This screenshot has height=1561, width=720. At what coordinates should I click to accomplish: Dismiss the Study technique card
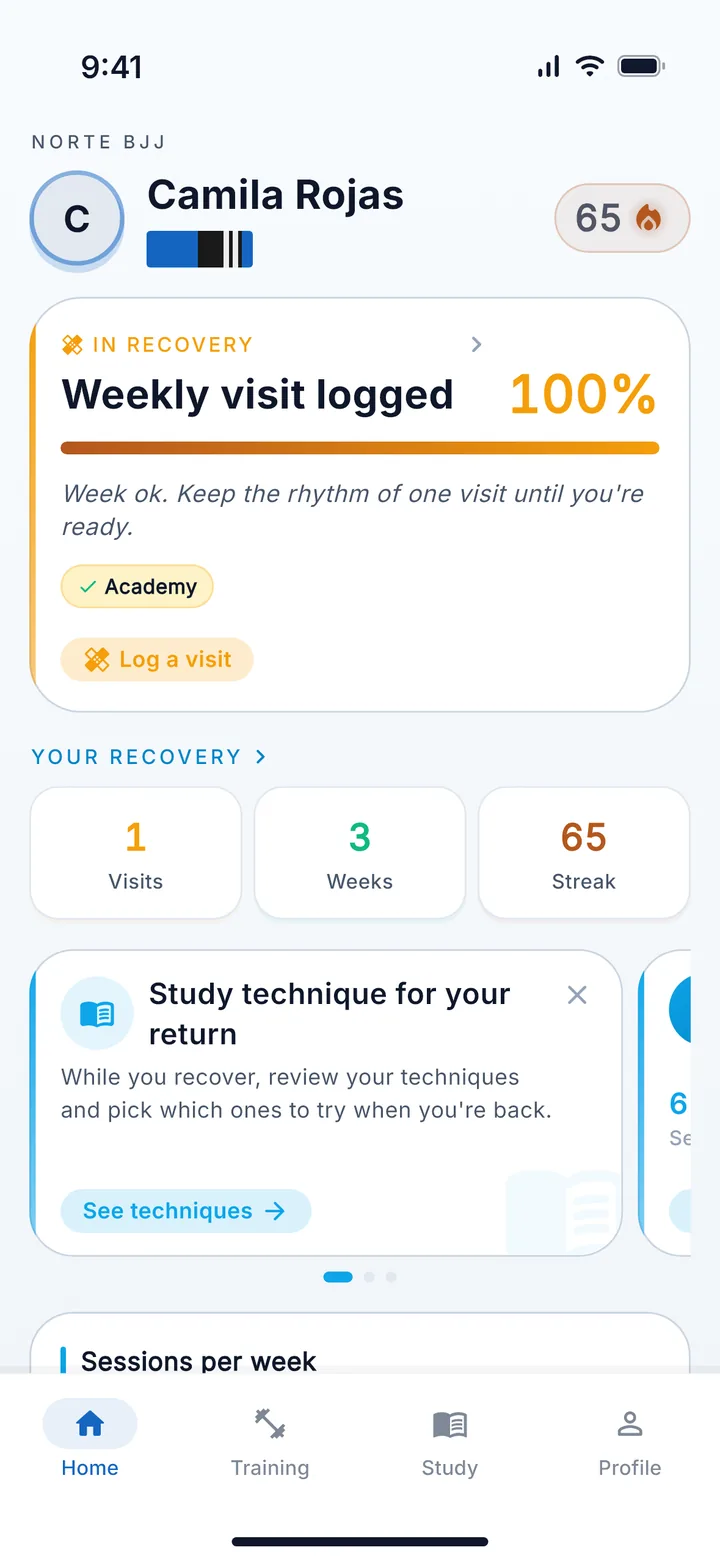point(577,995)
